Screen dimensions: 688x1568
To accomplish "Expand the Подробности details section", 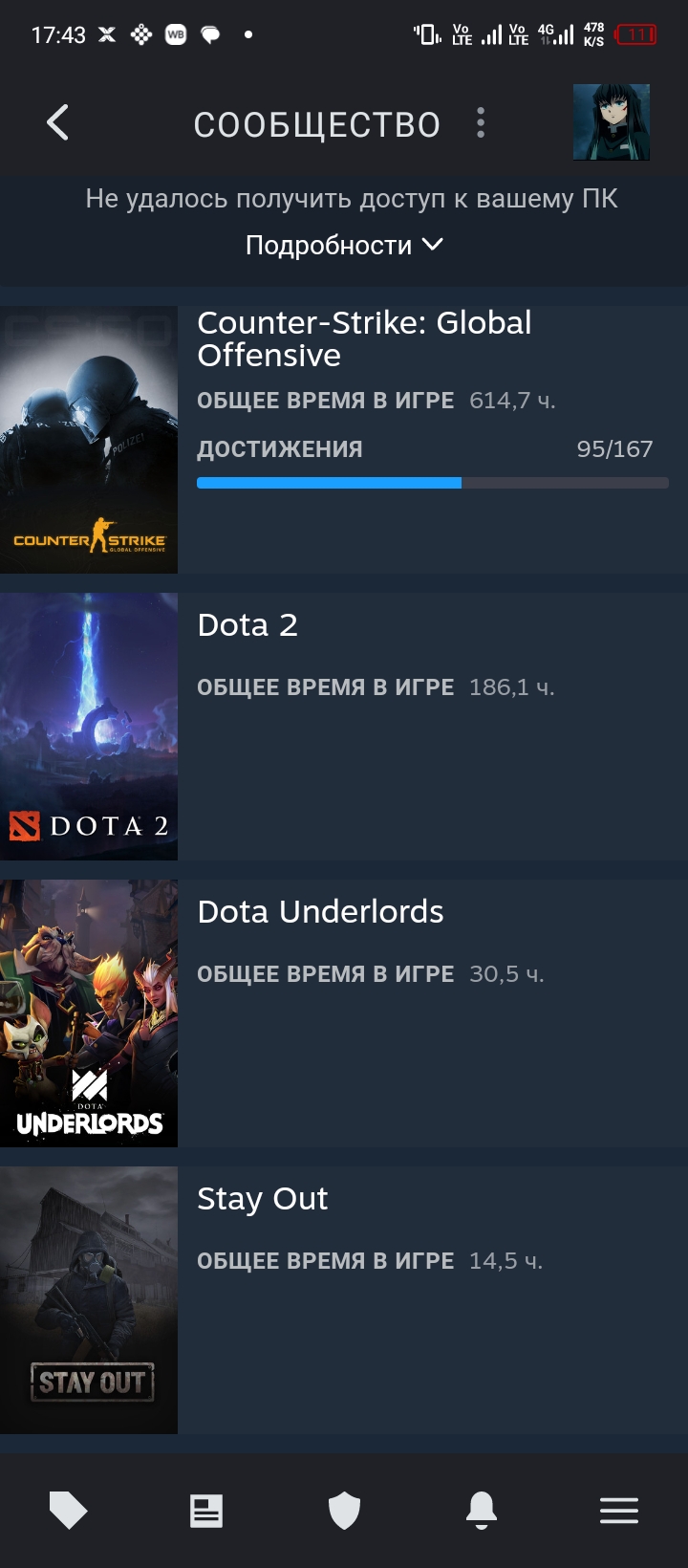I will [344, 246].
